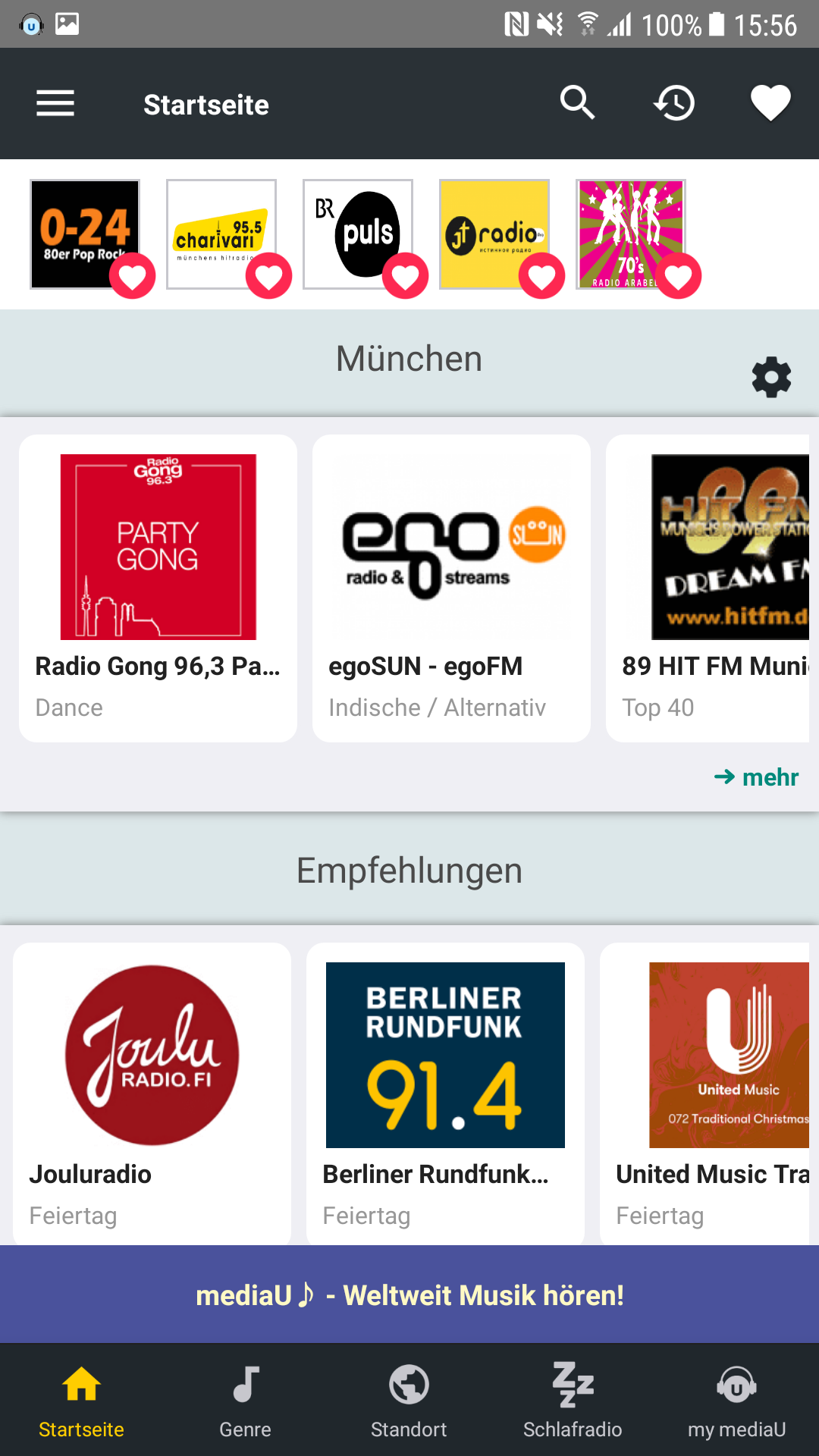View recently played history
Viewport: 819px width, 1456px height.
674,103
